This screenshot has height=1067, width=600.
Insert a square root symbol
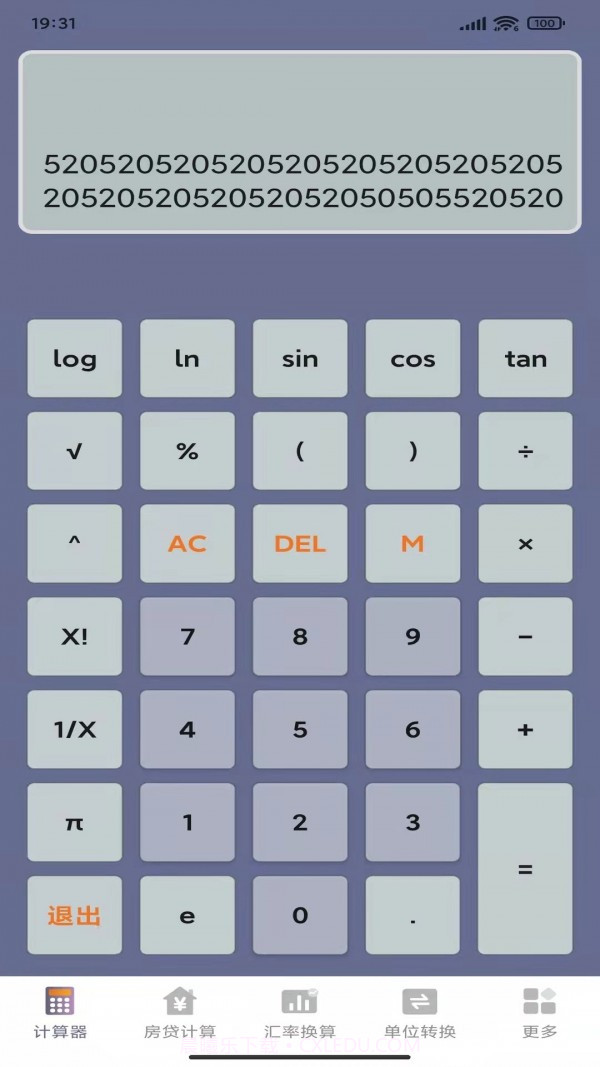click(74, 451)
